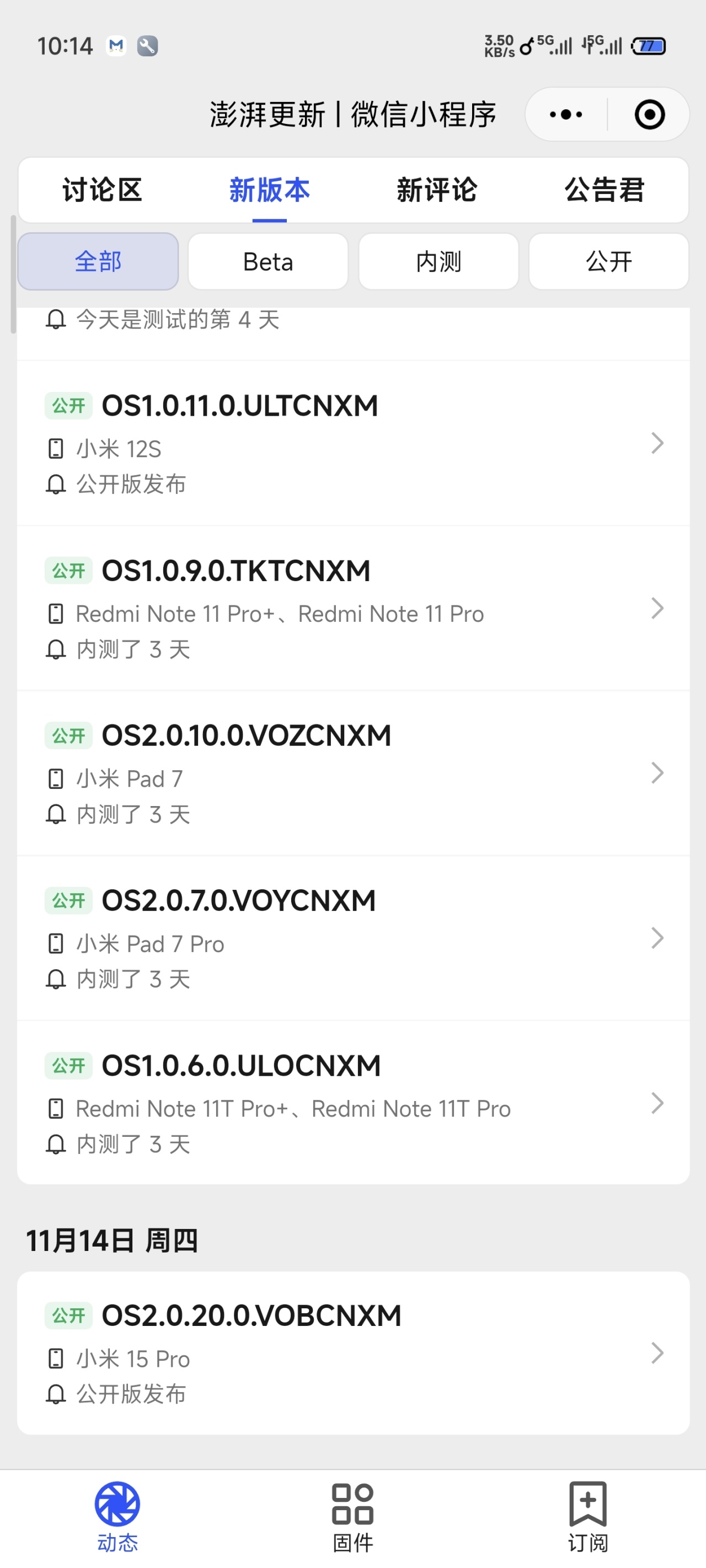View OS2.0.10.0.VOZCNXM for 小米 Pad 7
The height and width of the screenshot is (1568, 706).
tap(354, 773)
